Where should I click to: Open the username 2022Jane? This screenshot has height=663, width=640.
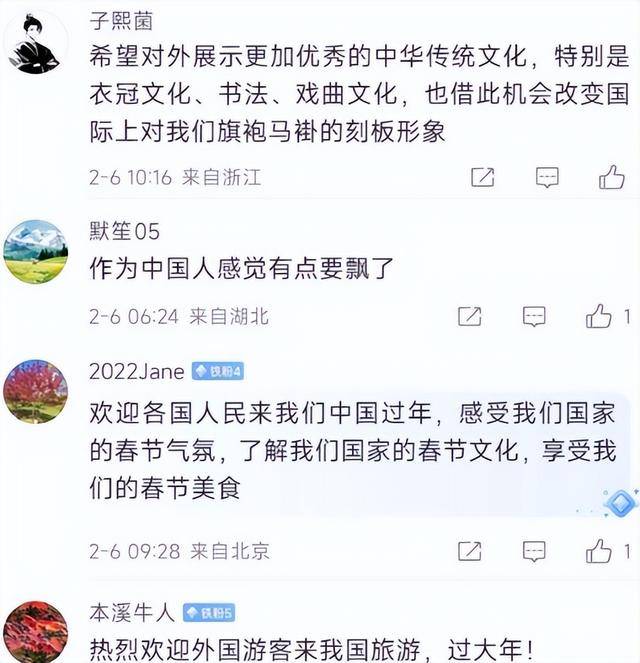[137, 371]
